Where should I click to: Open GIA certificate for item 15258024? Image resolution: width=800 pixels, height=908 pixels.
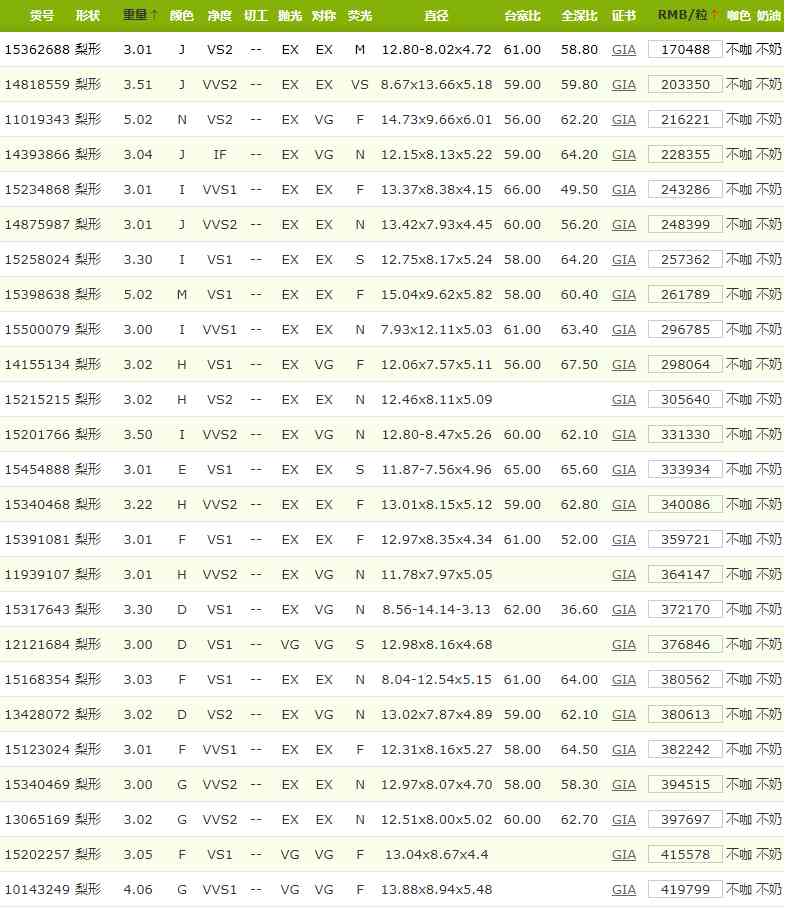[623, 260]
